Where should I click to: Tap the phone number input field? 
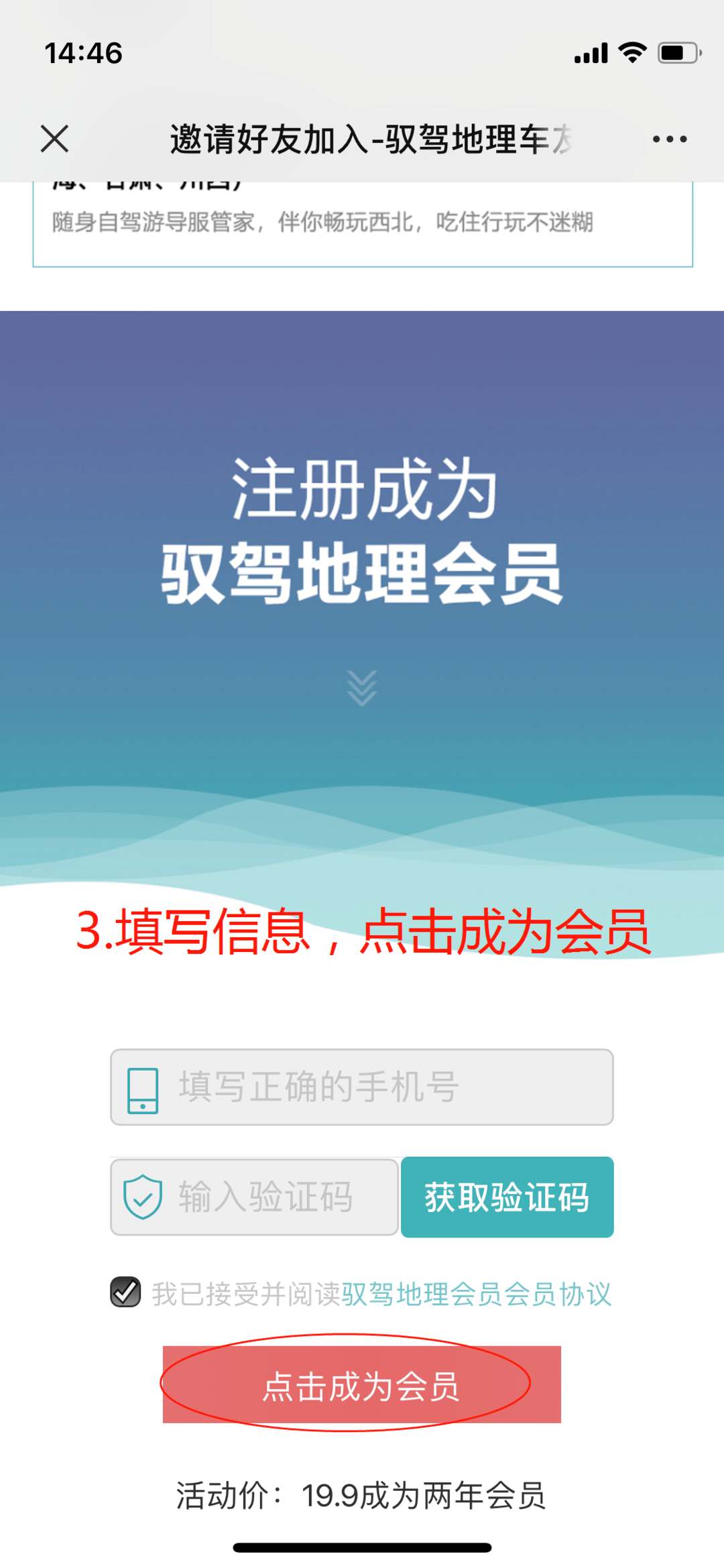tap(362, 1087)
